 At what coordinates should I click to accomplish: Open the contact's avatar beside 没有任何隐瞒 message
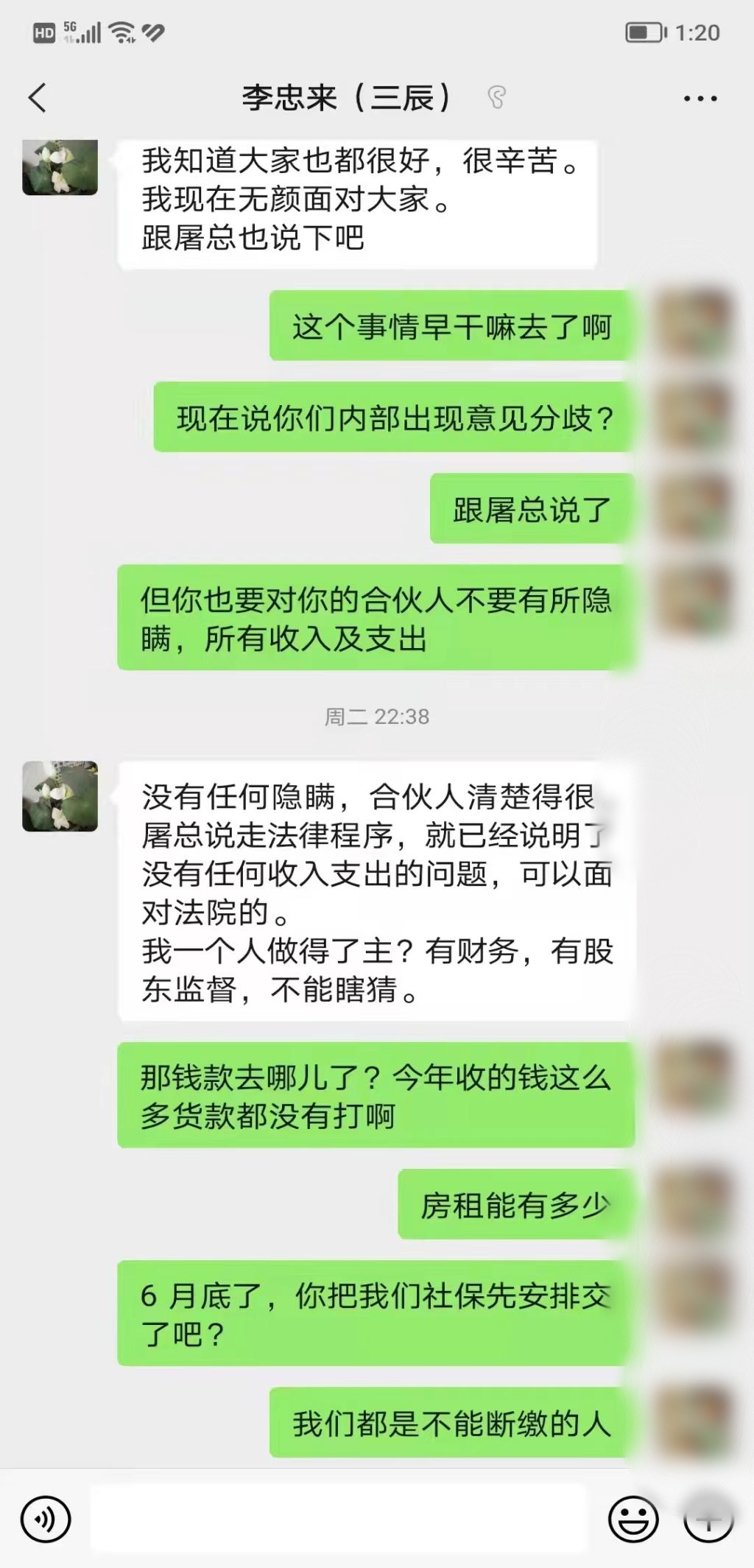click(60, 796)
